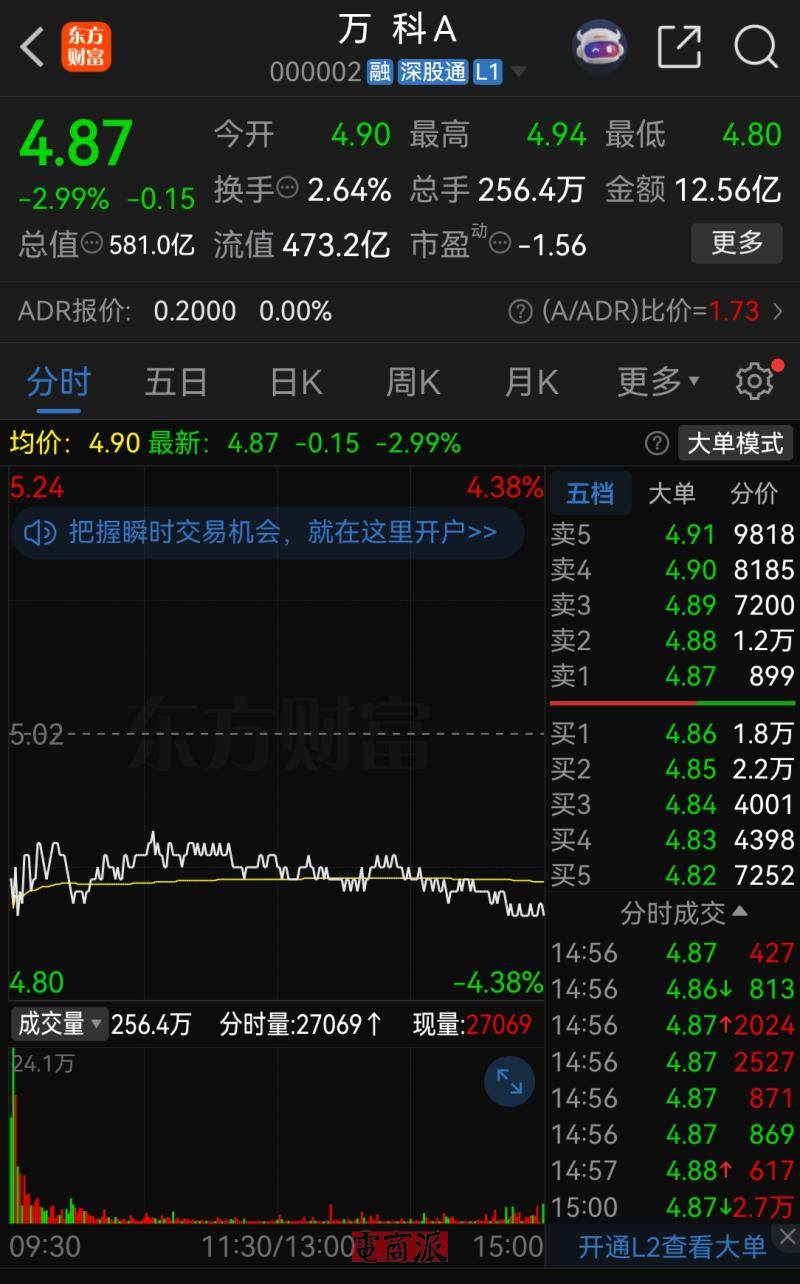Enable 大单模式 mode
Viewport: 800px width, 1284px height.
tap(735, 443)
